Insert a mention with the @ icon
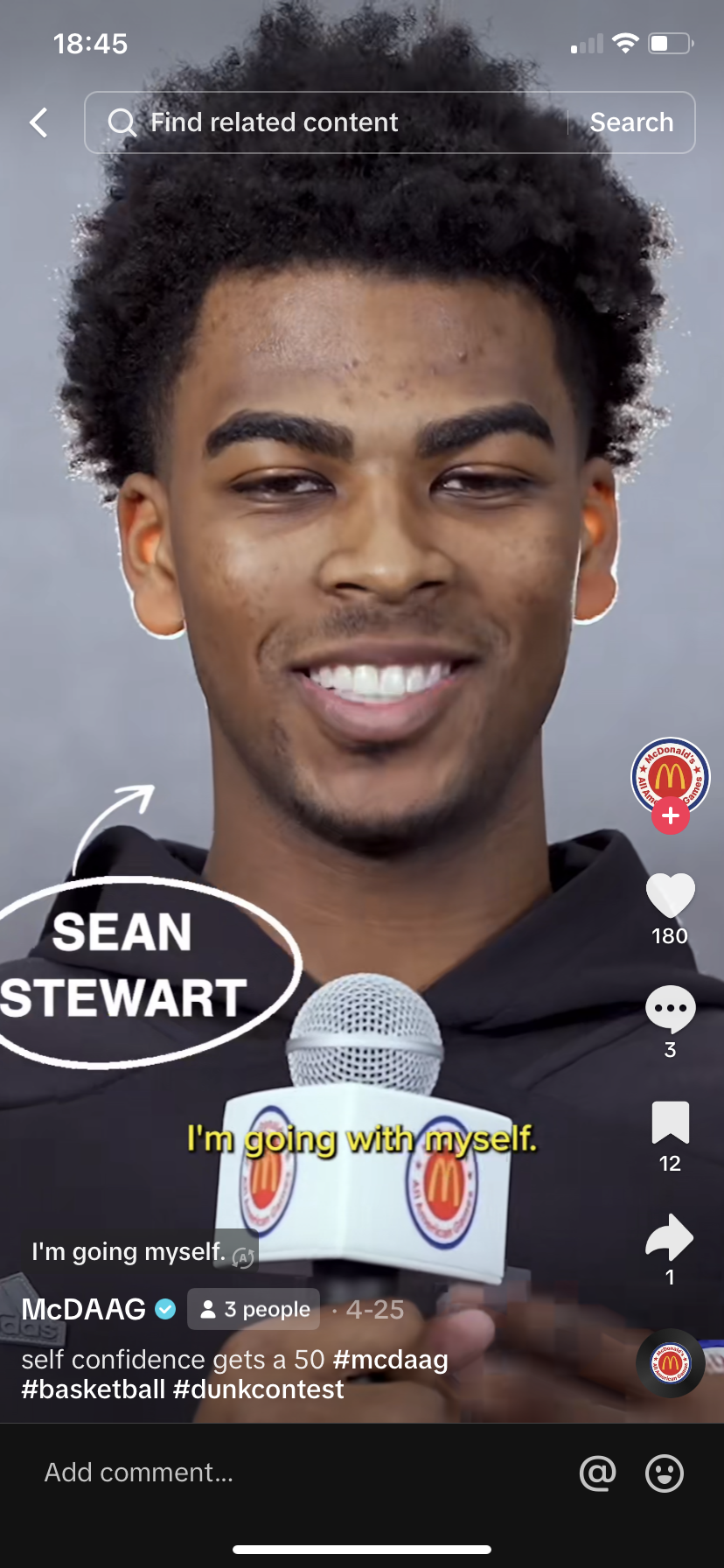 click(597, 1473)
